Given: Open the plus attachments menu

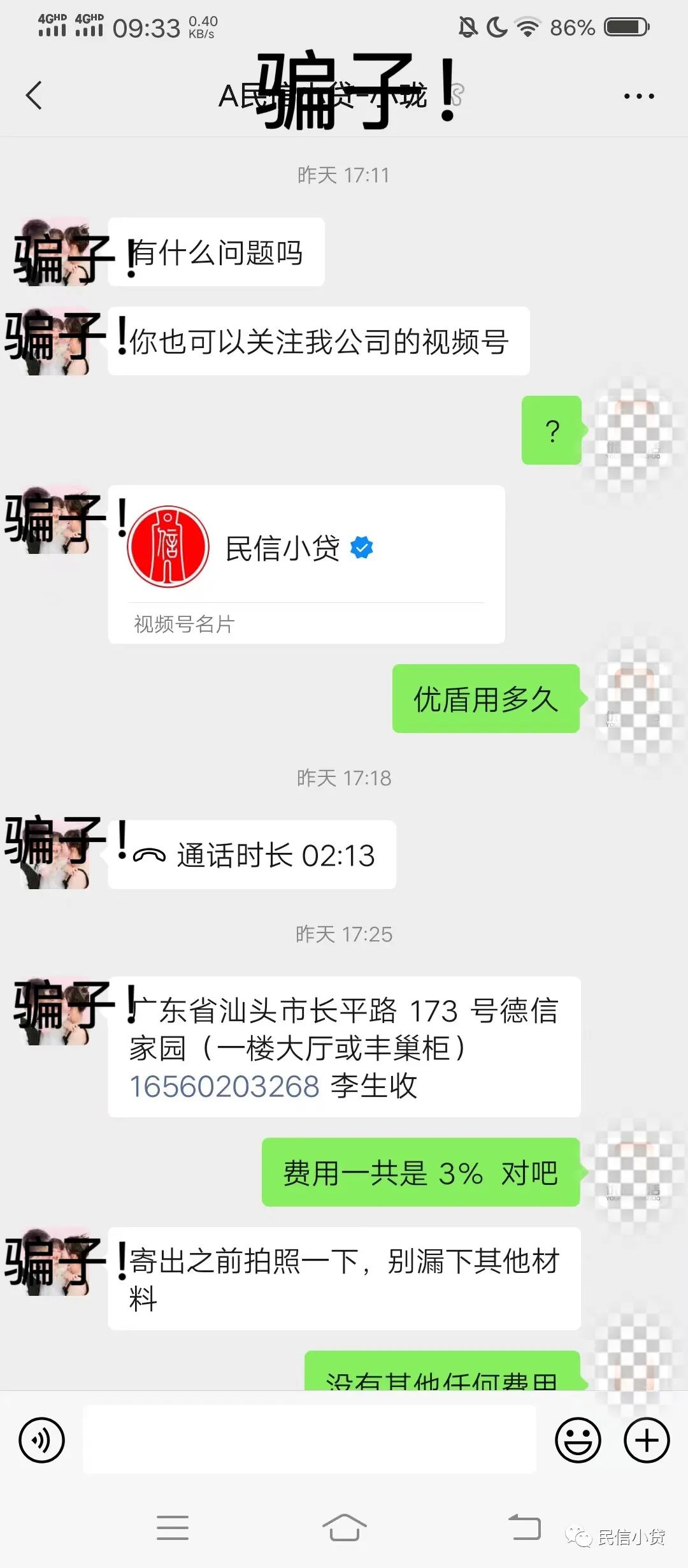Looking at the screenshot, I should click(647, 1440).
